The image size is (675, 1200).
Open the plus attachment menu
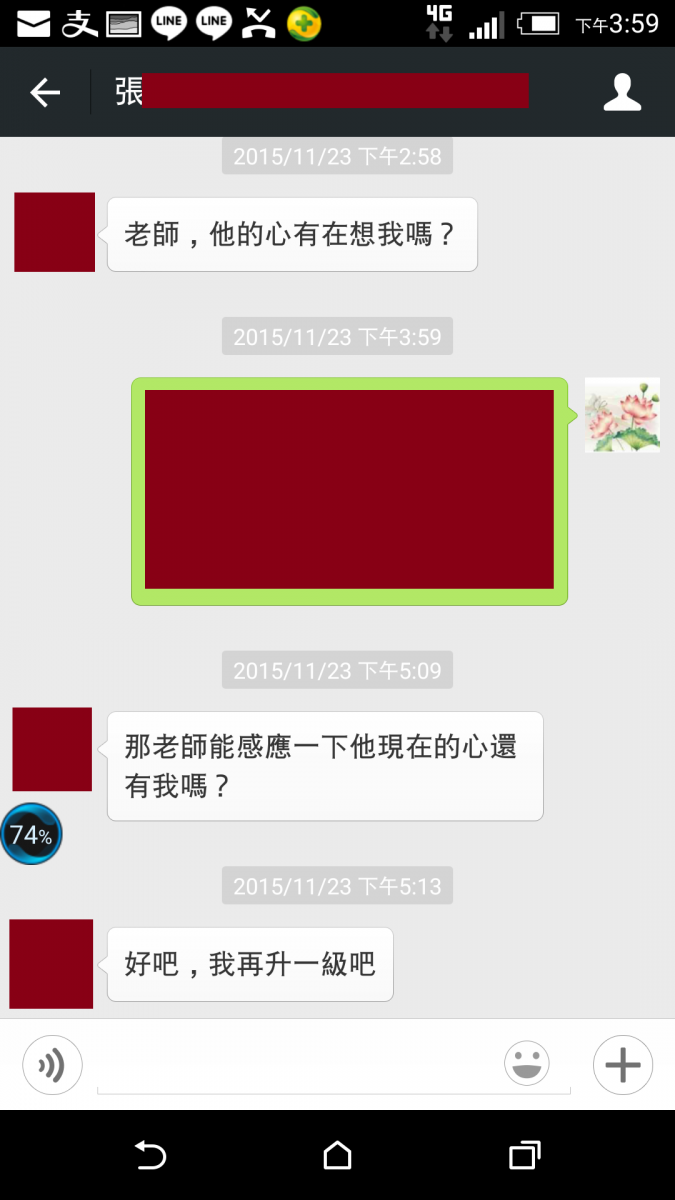coord(622,1065)
